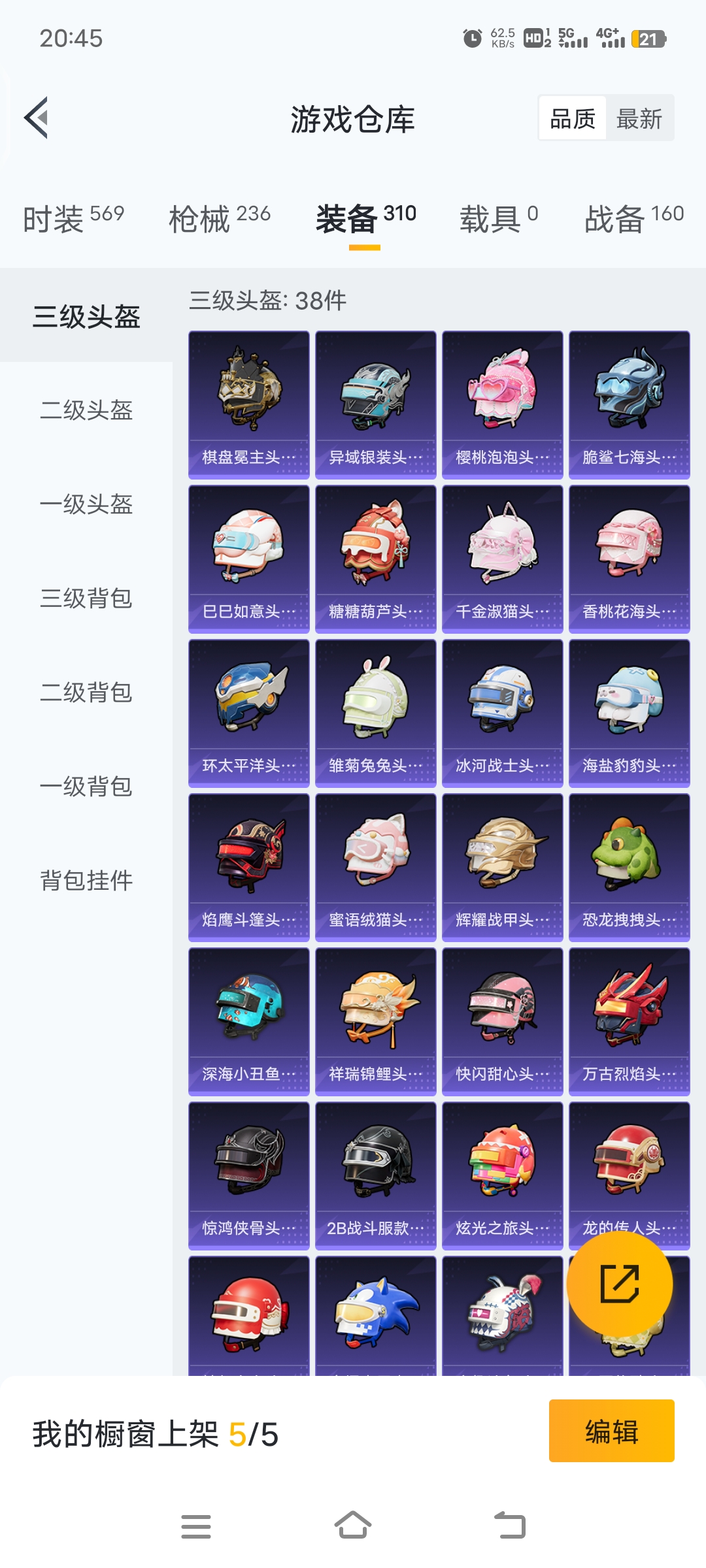The height and width of the screenshot is (1568, 706).
Task: Select 二级头盔 in the side menu
Action: click(x=86, y=410)
